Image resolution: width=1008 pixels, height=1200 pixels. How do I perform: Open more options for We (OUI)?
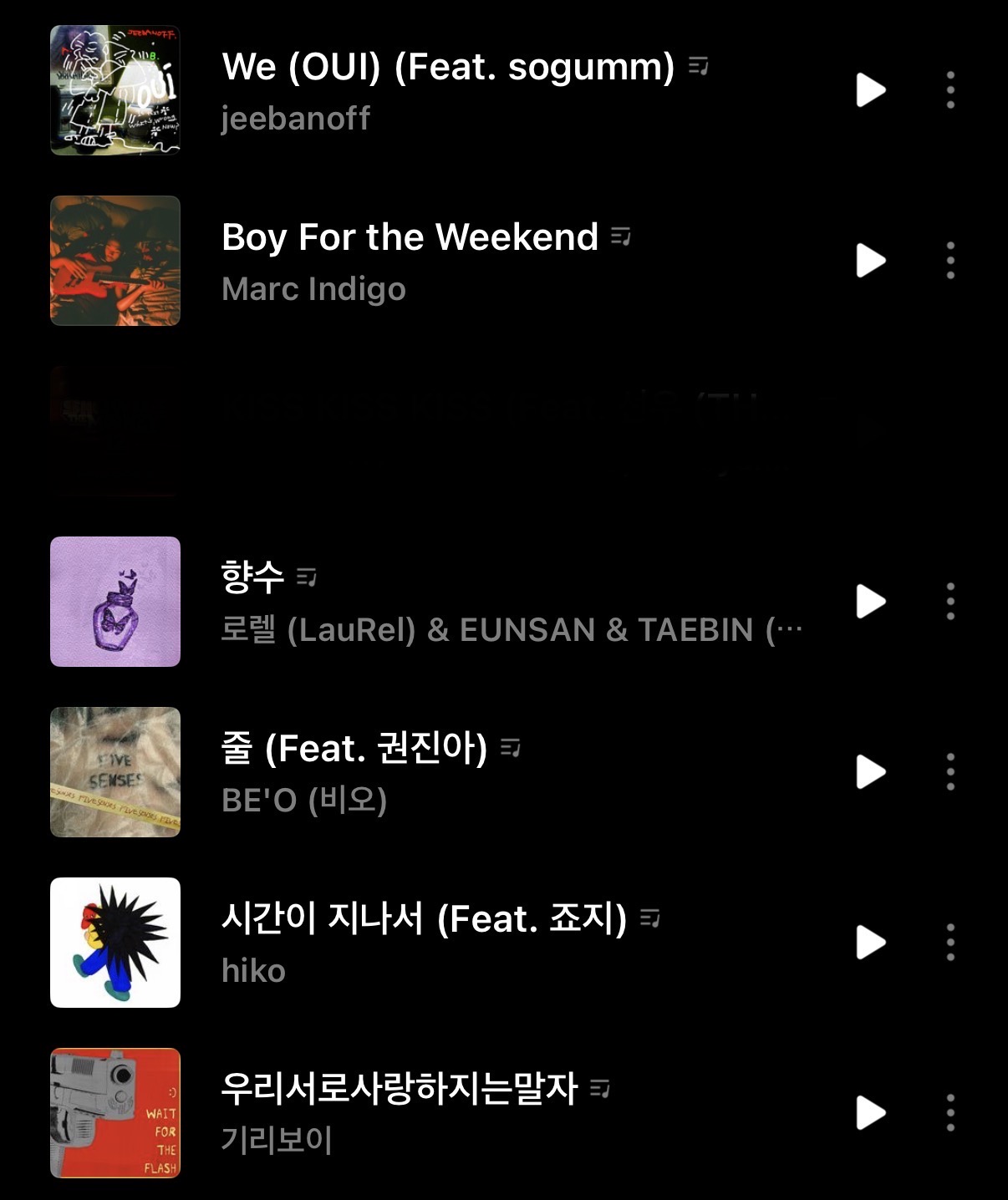coord(950,90)
